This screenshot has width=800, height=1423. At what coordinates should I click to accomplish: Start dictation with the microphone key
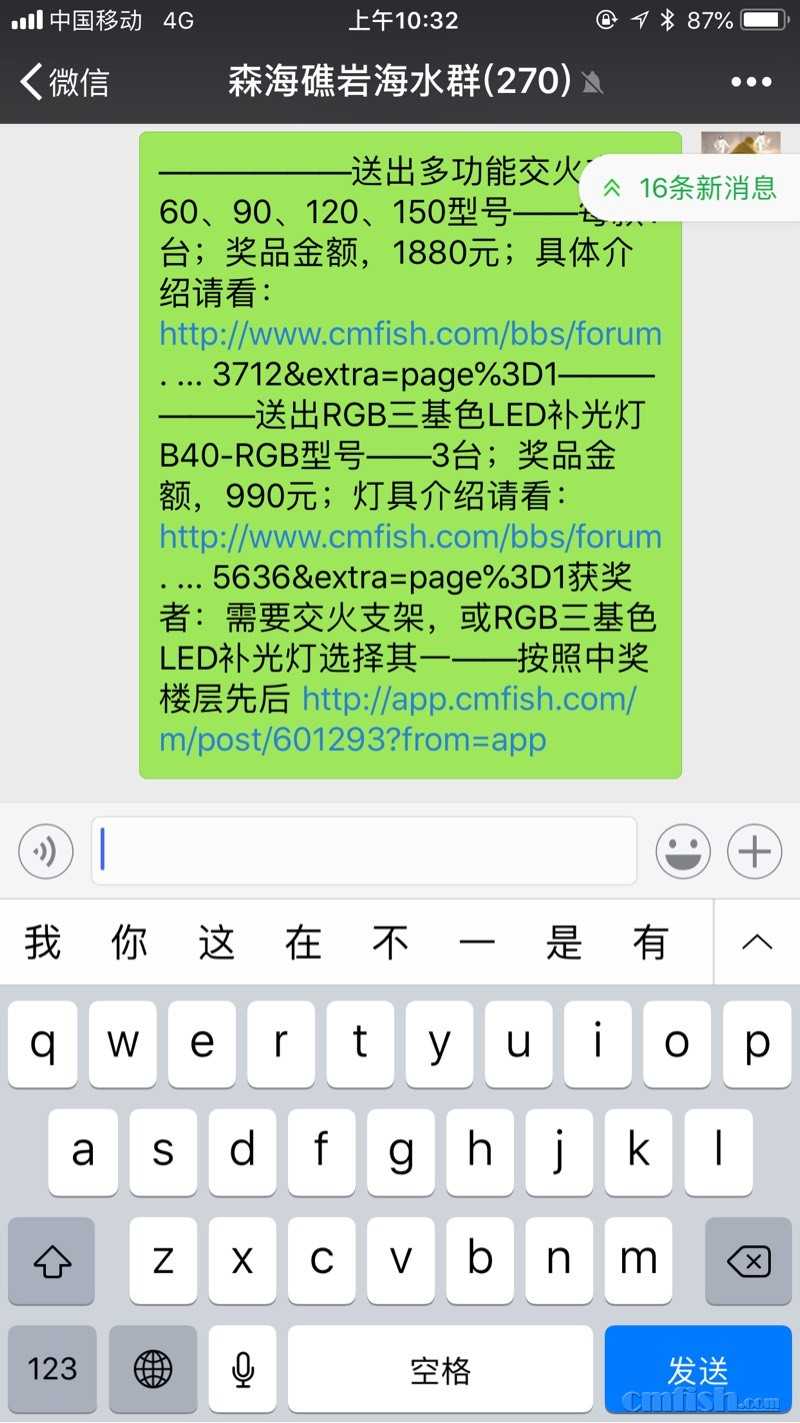242,1369
